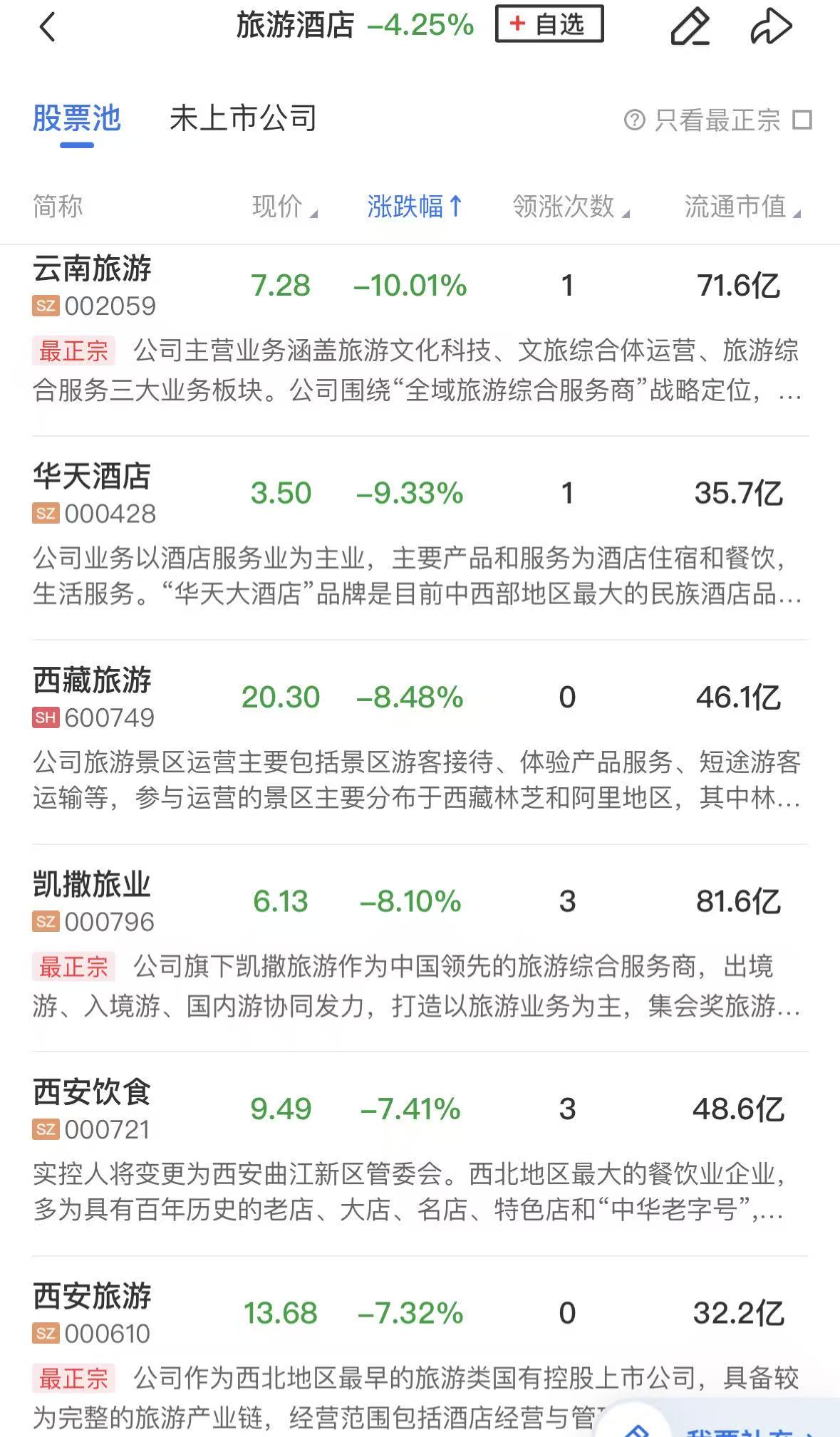
Task: Switch to the 未上市公司 tab
Action: pos(243,118)
